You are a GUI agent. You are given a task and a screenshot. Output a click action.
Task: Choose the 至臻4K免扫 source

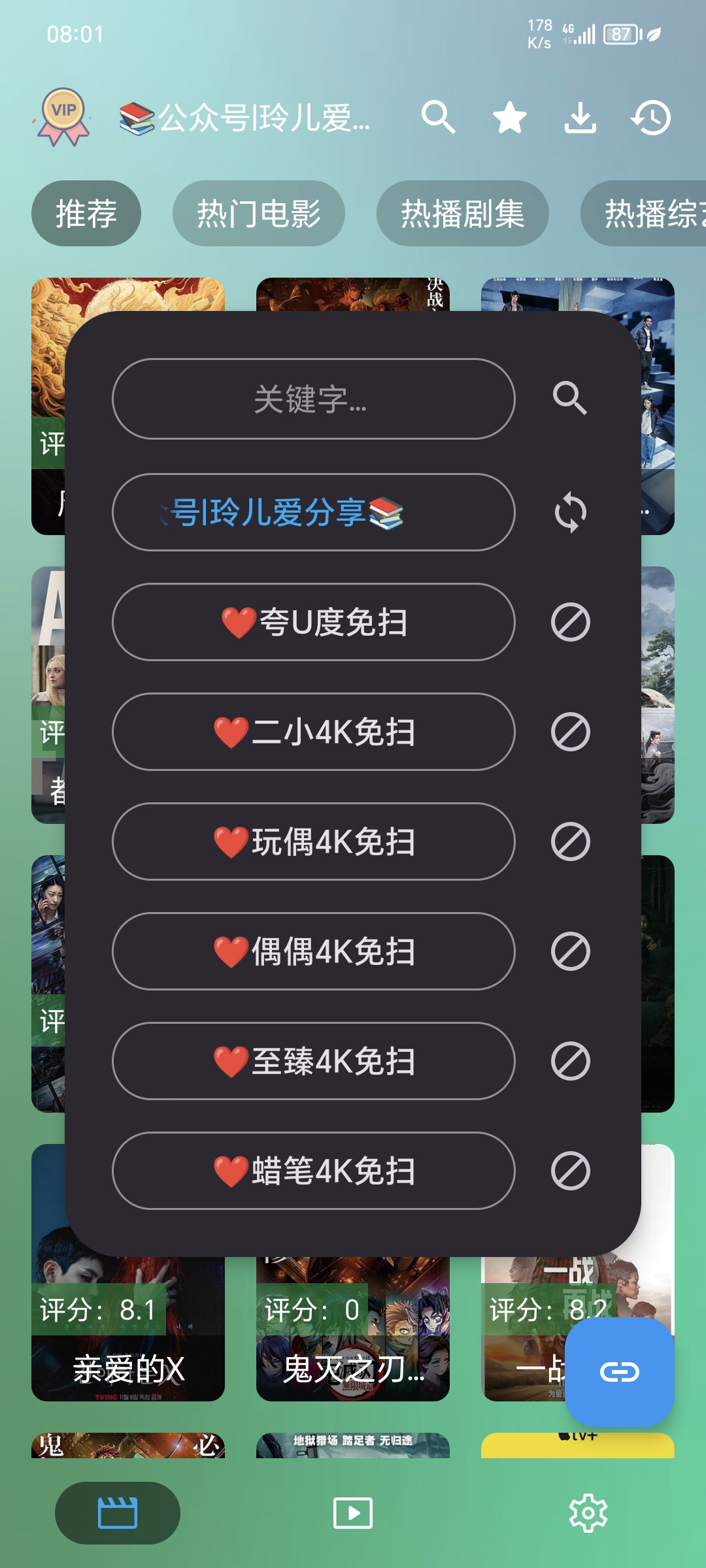tap(314, 1061)
